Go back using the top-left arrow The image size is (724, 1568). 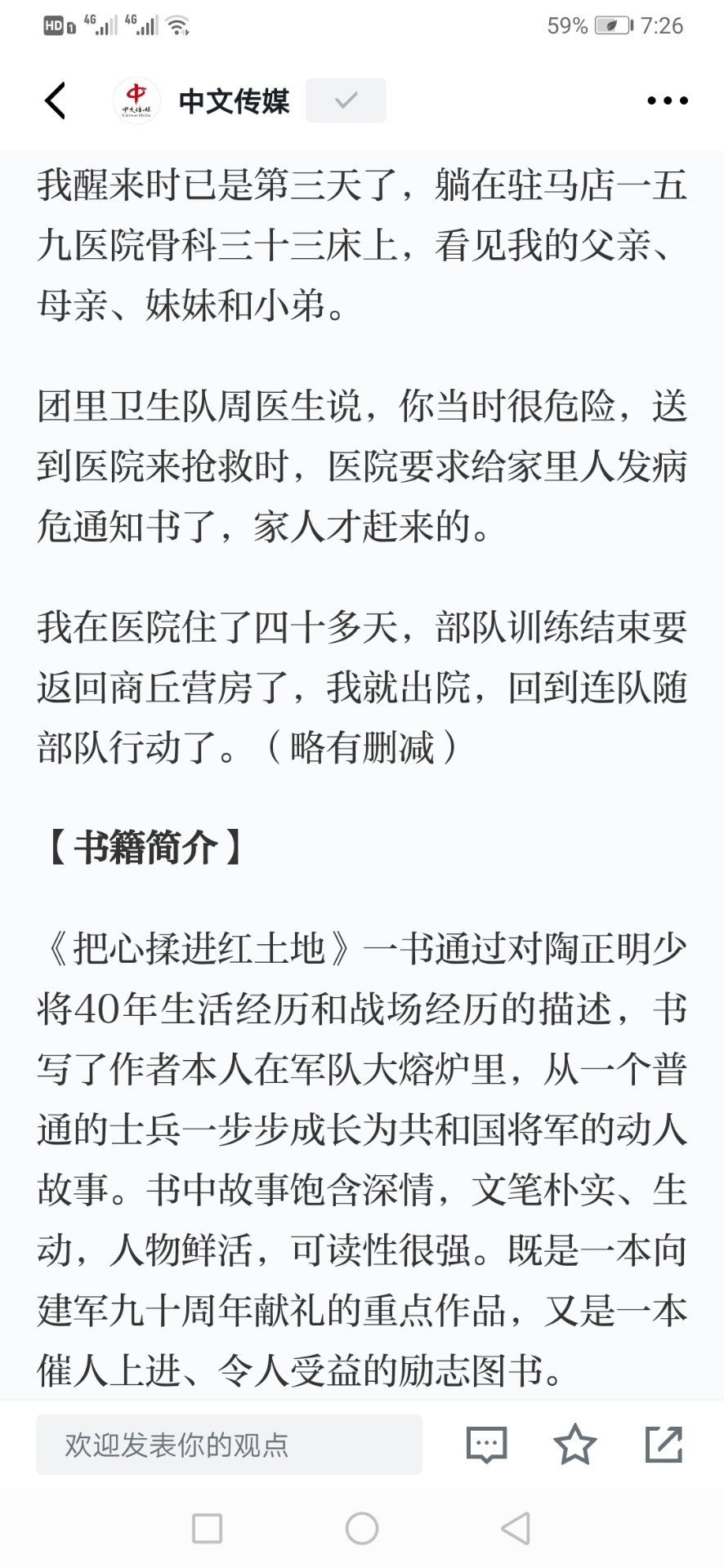tap(55, 101)
